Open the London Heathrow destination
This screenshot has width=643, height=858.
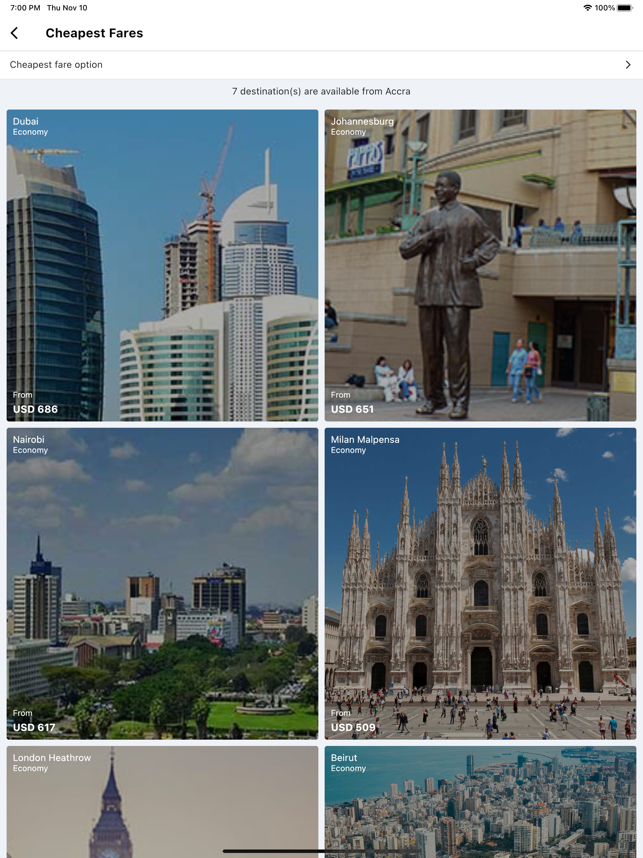[162, 800]
